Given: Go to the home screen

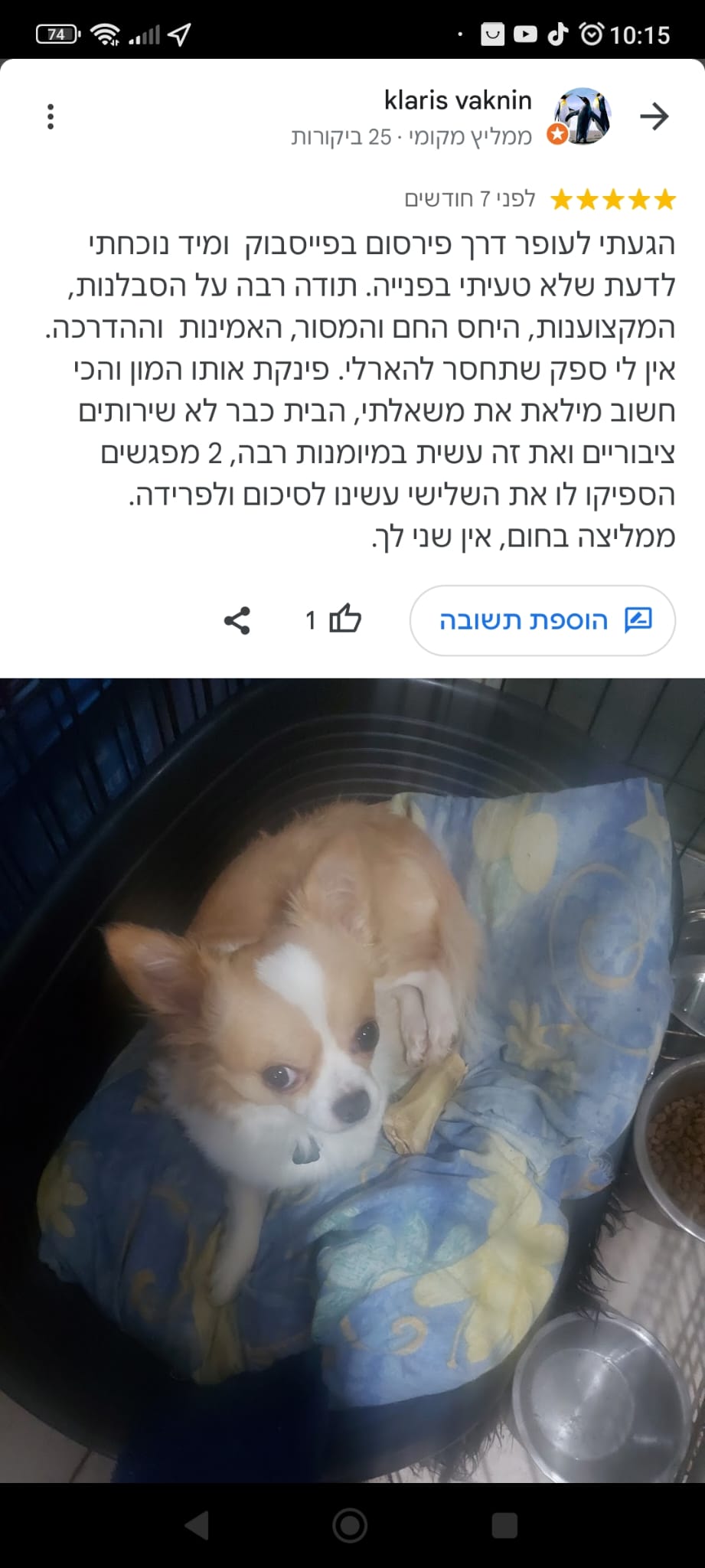Looking at the screenshot, I should (351, 1525).
